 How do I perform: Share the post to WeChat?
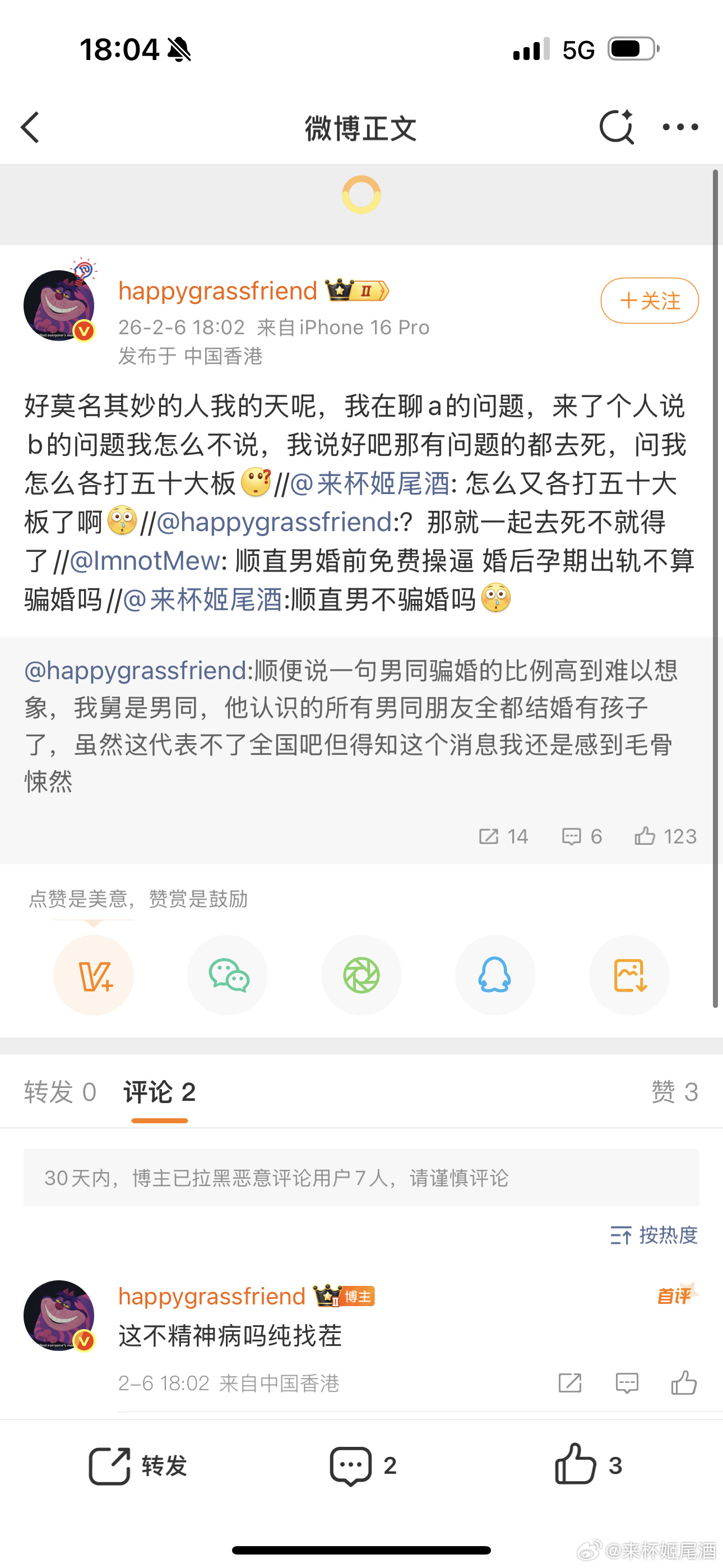pos(228,975)
